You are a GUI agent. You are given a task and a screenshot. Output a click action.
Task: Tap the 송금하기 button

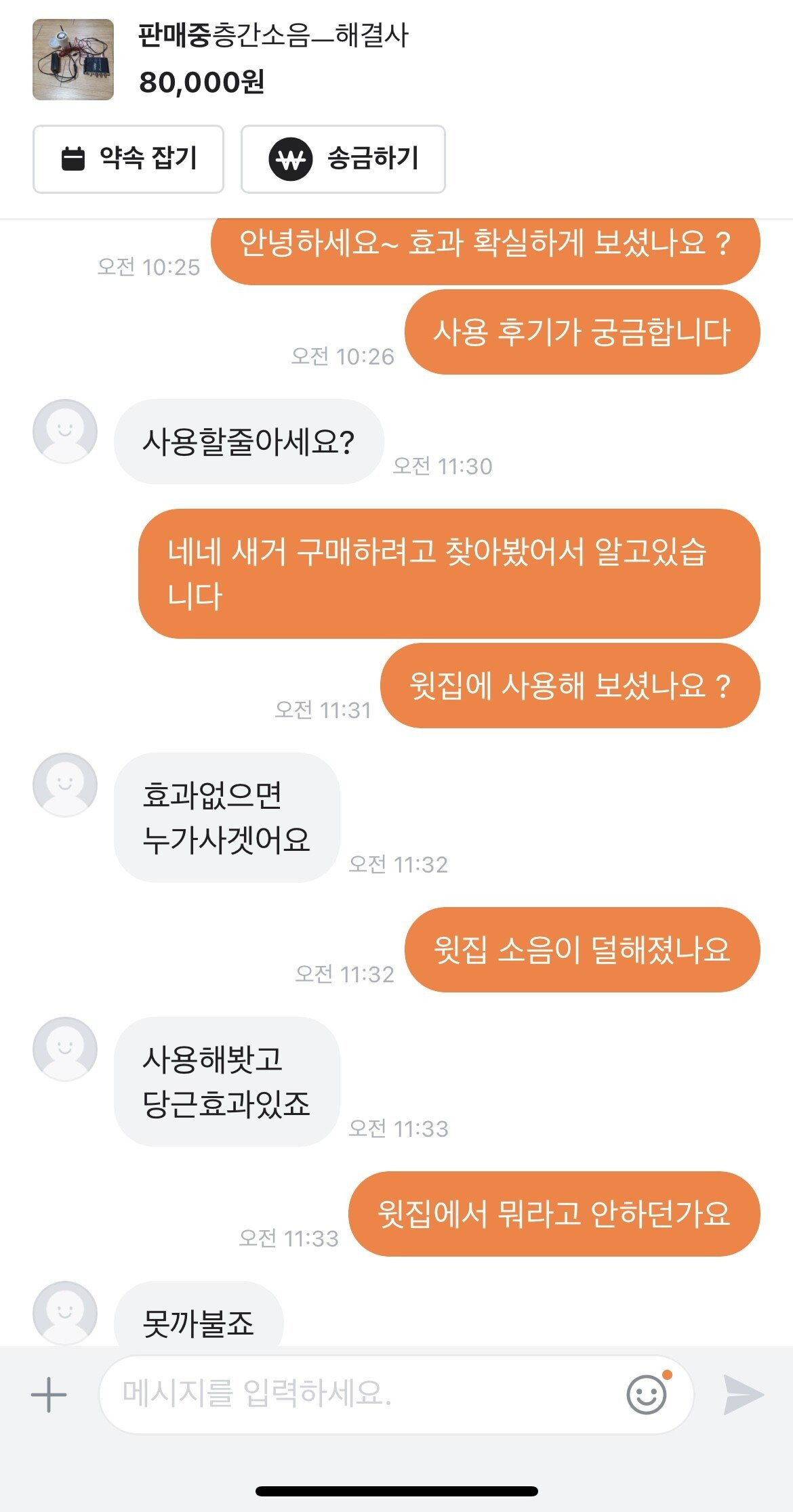pos(343,159)
